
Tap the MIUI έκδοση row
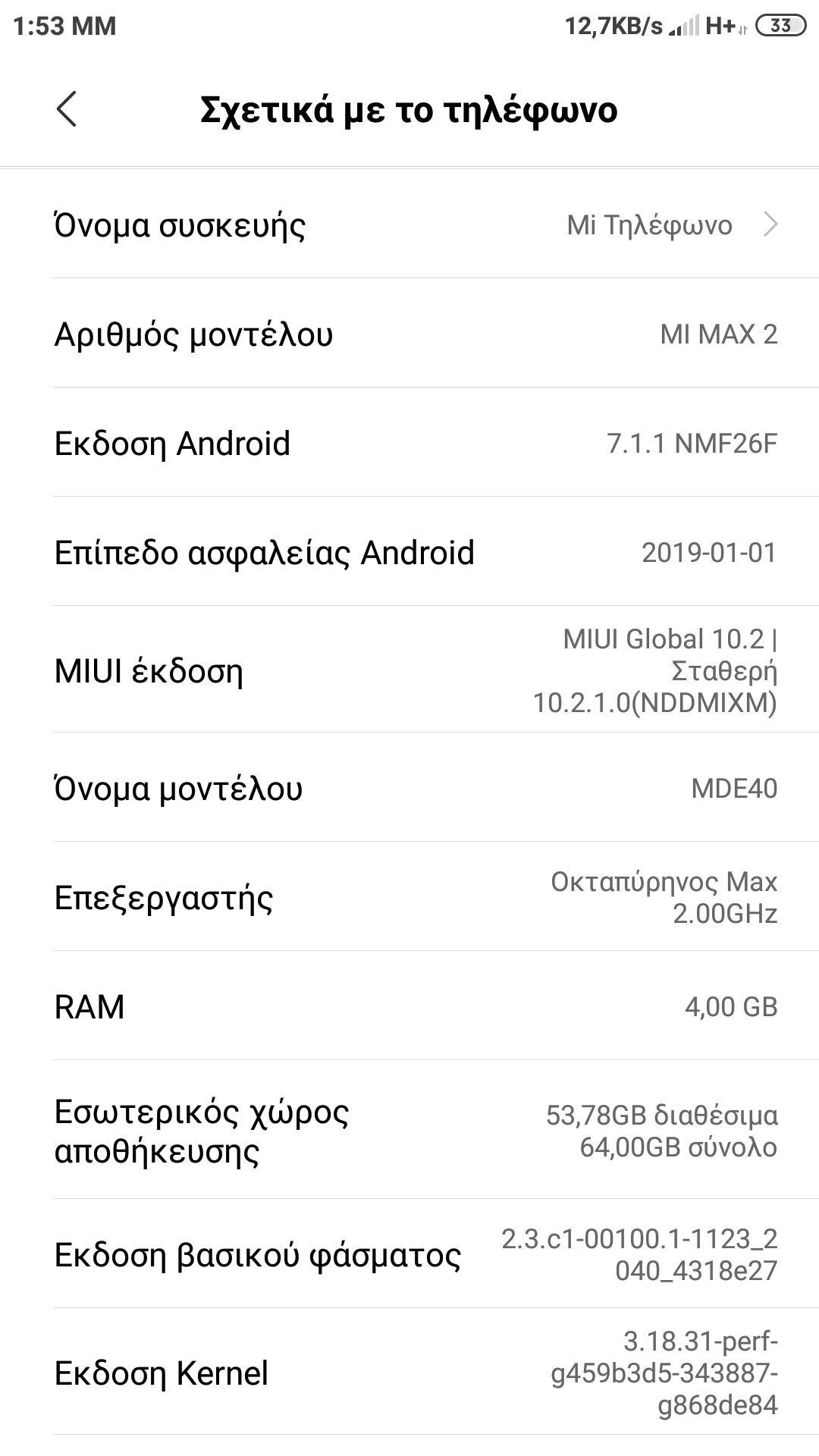[409, 670]
